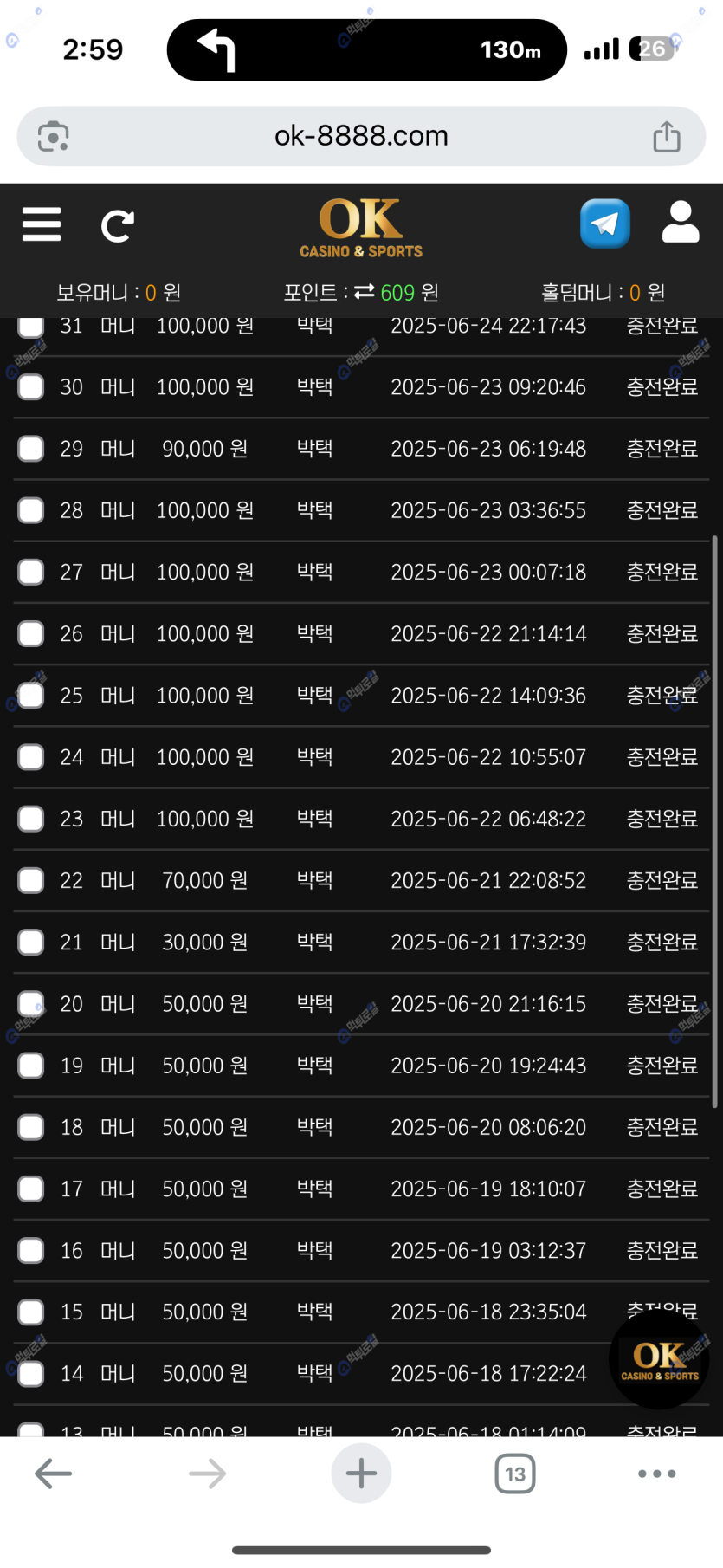
Task: Tap the floating OK Casino button
Action: coord(659,1358)
